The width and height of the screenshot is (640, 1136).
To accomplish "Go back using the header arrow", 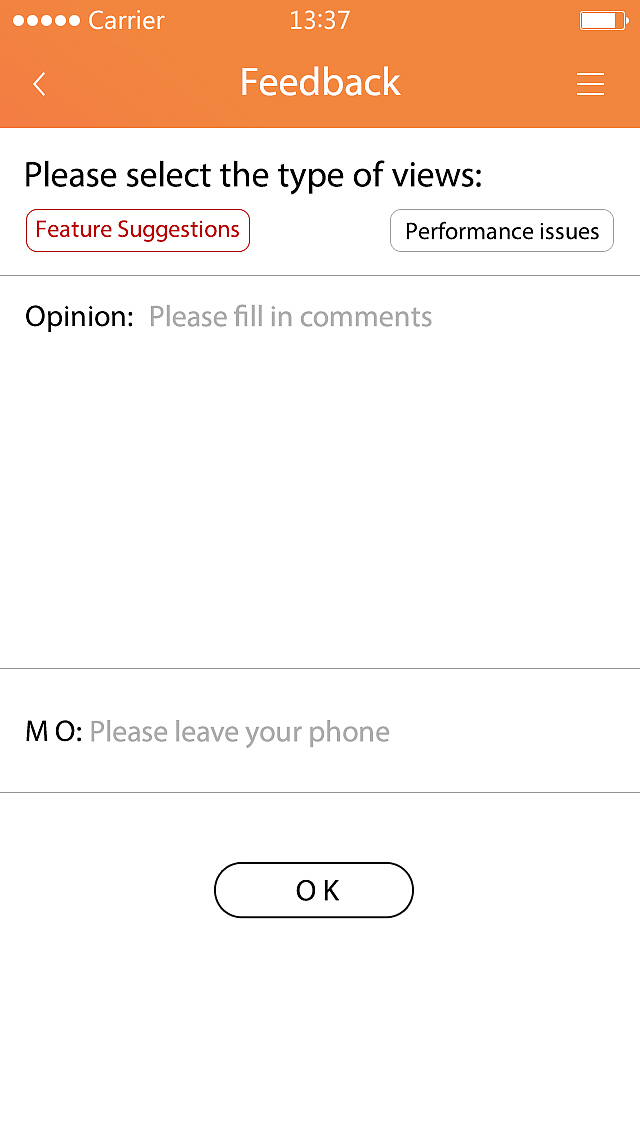I will [x=40, y=84].
